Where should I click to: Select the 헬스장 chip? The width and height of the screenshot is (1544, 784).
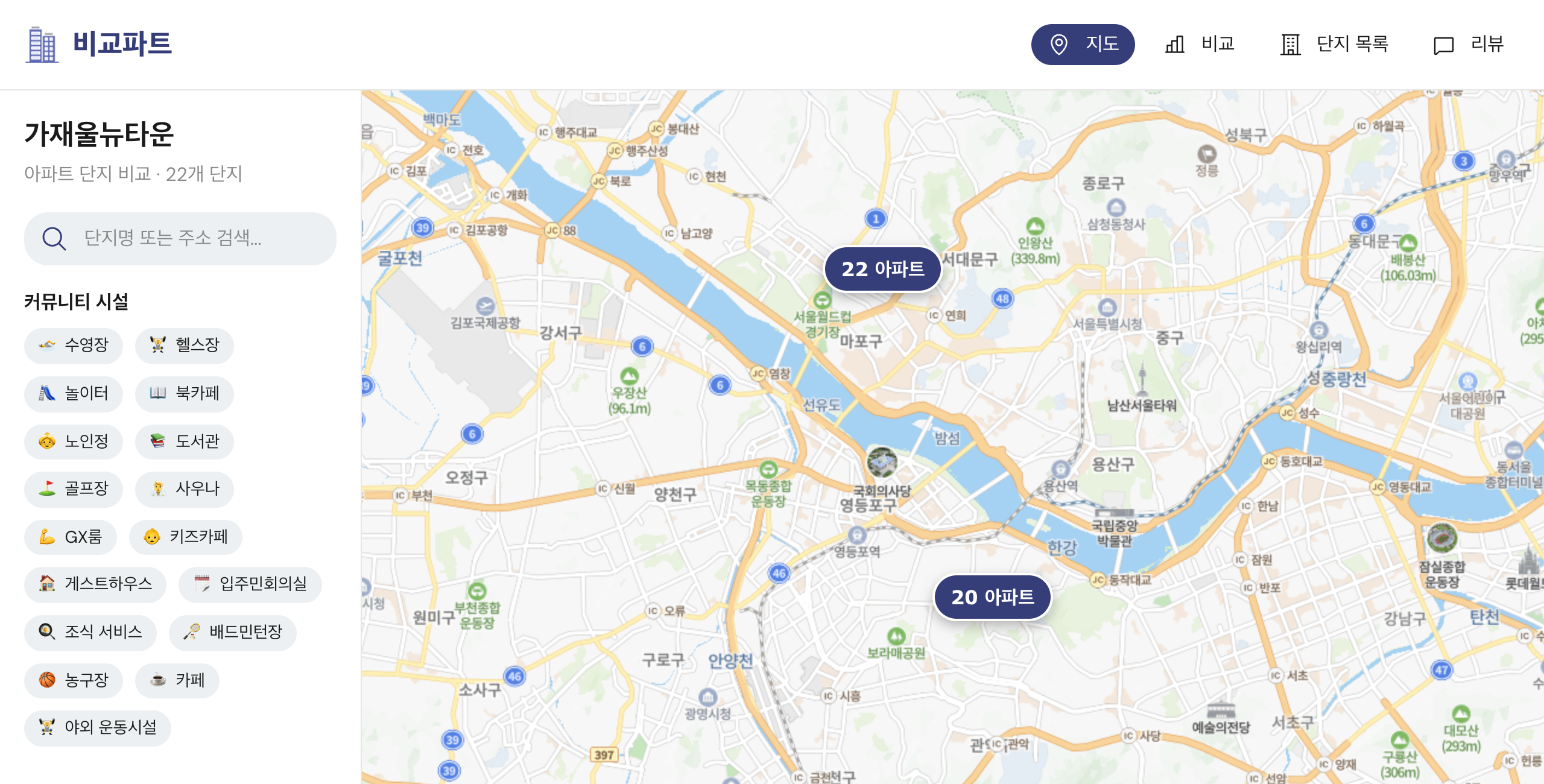coord(185,346)
